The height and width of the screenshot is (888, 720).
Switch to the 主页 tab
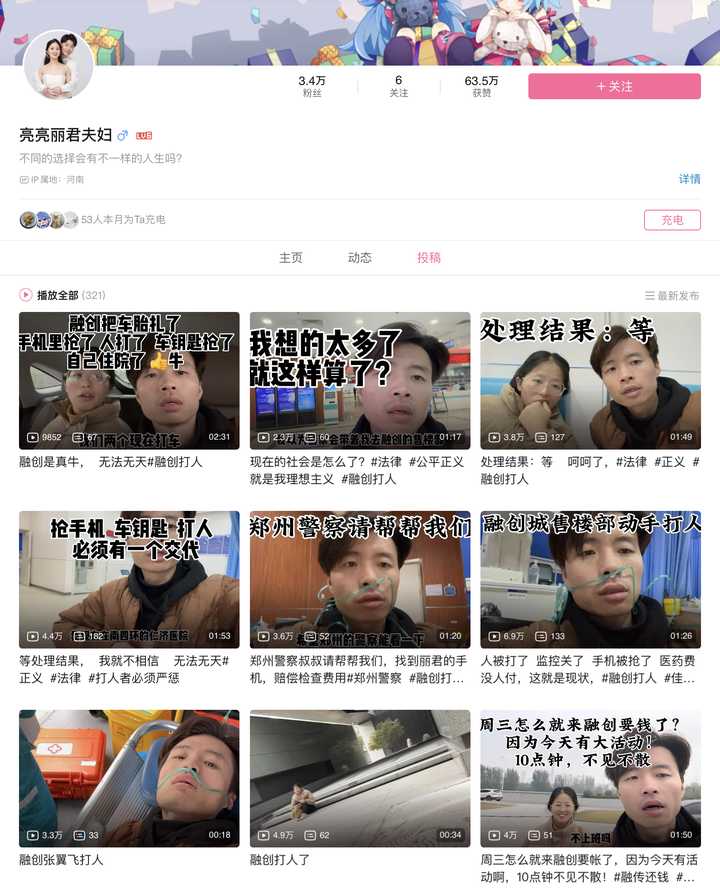coord(291,258)
